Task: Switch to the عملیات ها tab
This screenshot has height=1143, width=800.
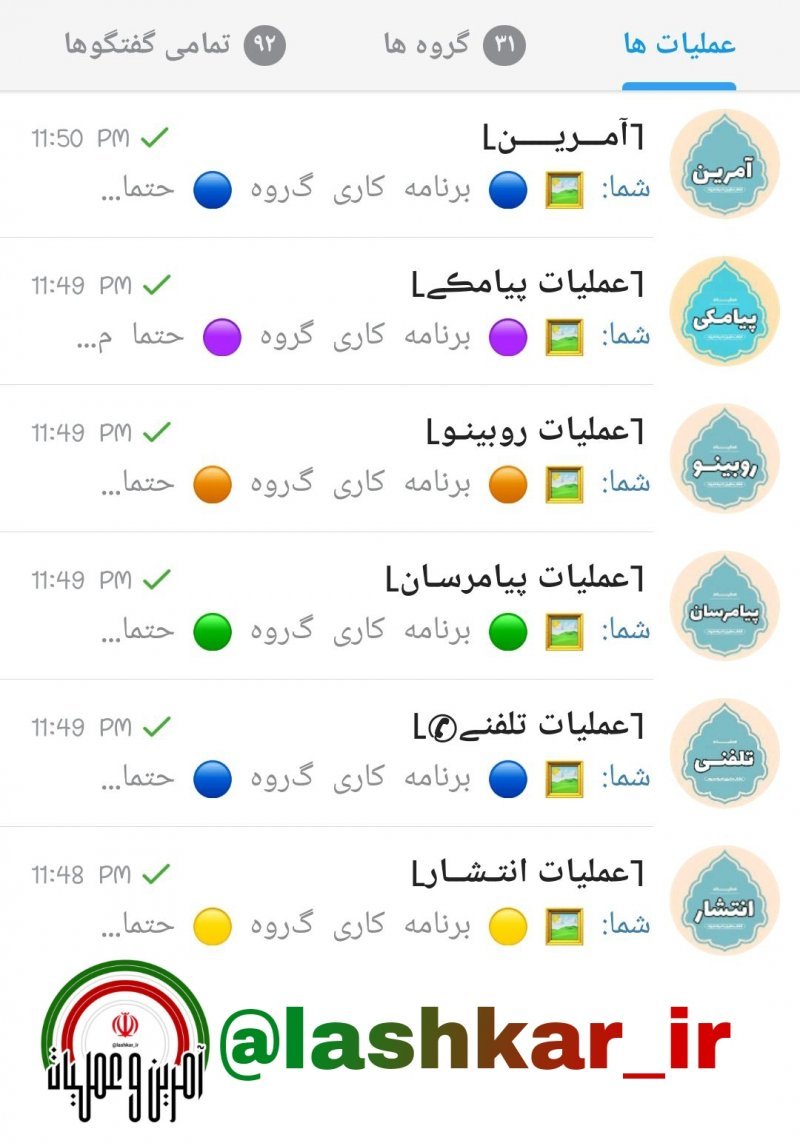Action: [679, 45]
